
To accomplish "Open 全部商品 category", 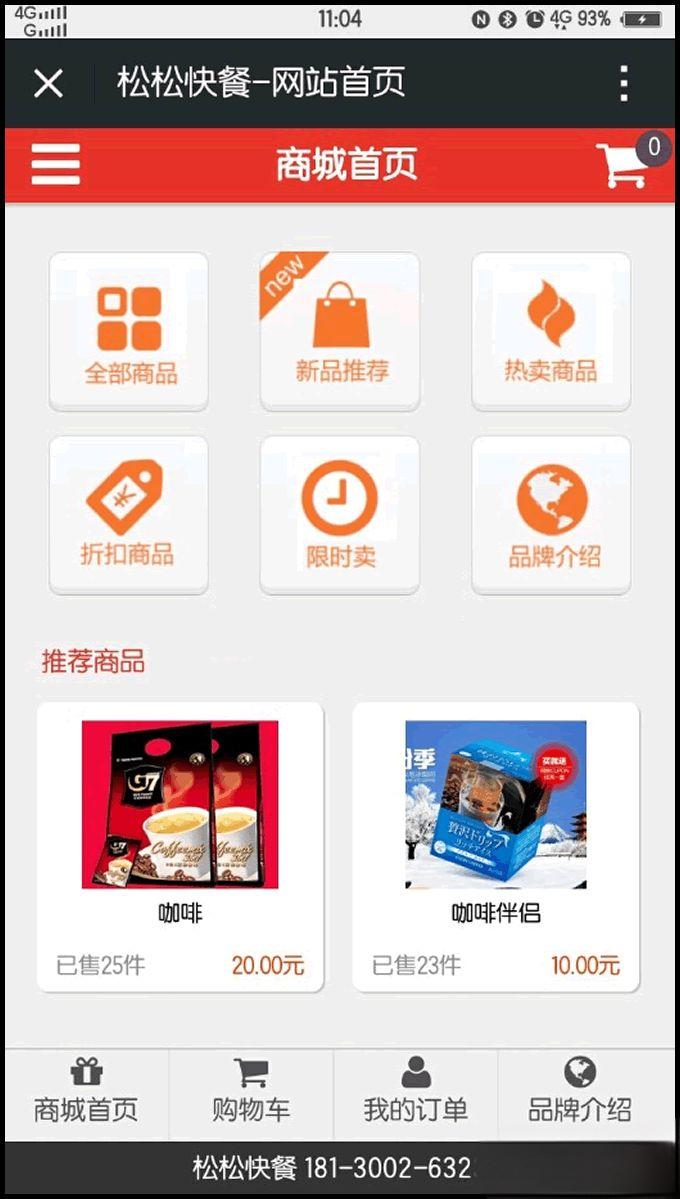I will [x=129, y=332].
